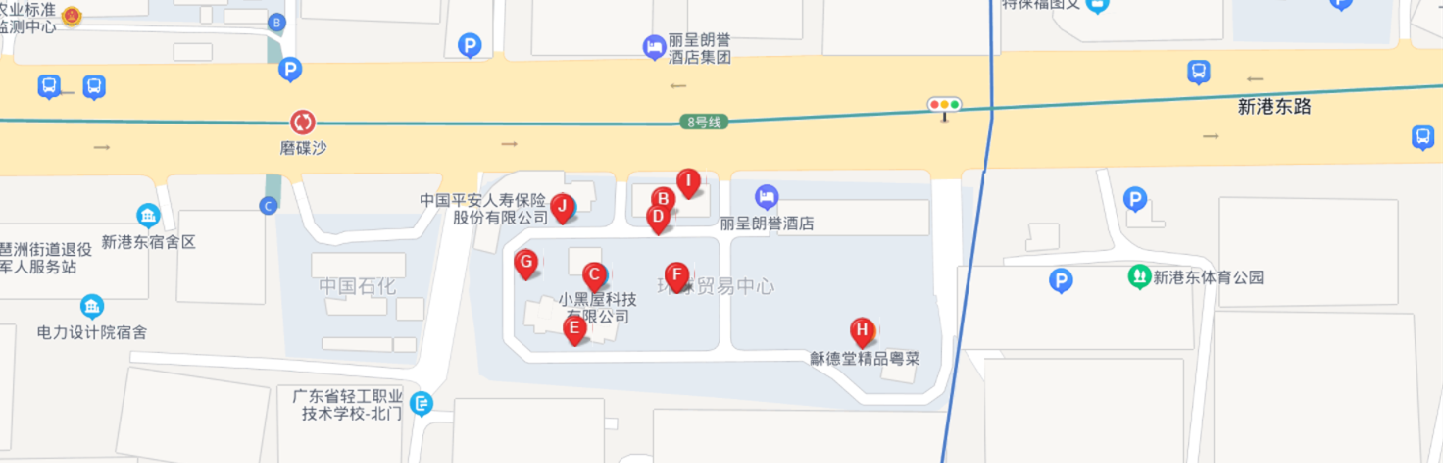Image resolution: width=1443 pixels, height=463 pixels.
Task: Open the 电力设计院宿舍 point of interest
Action: click(x=92, y=306)
